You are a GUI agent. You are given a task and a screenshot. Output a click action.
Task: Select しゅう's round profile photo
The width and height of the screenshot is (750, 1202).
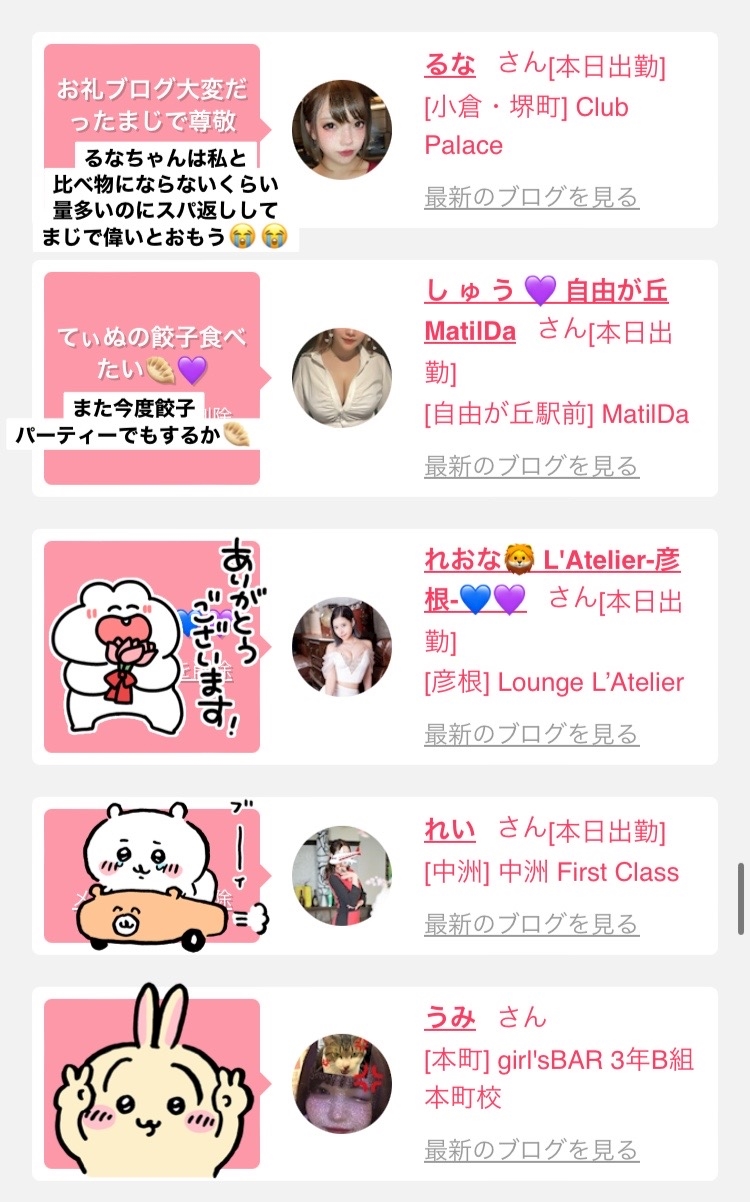point(341,378)
